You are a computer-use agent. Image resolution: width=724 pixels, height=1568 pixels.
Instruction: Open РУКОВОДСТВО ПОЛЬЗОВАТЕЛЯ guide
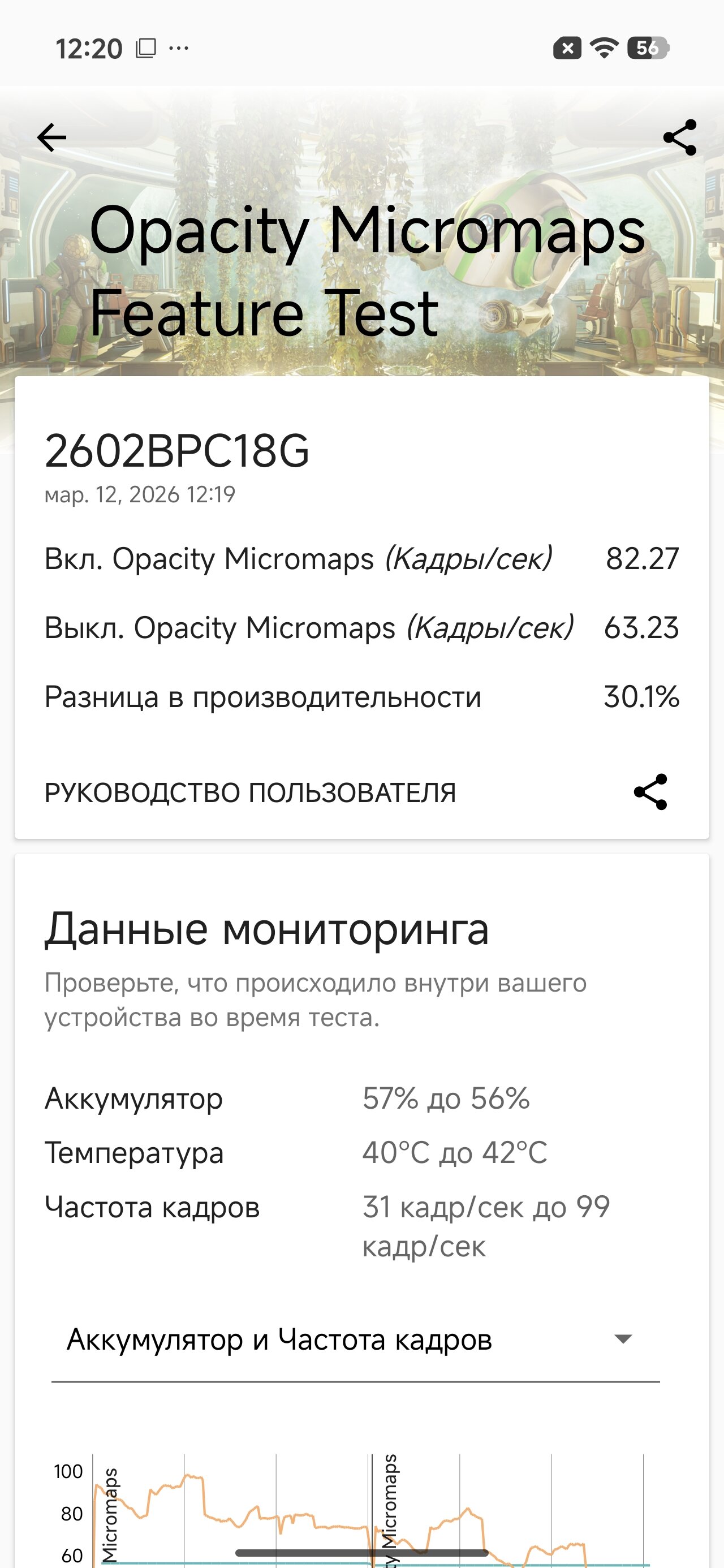tap(249, 792)
